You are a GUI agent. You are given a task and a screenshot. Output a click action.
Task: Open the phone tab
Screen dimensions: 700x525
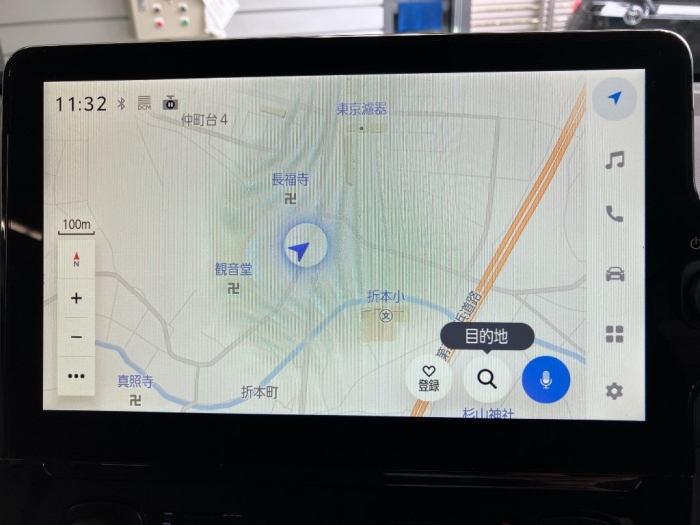coord(614,214)
